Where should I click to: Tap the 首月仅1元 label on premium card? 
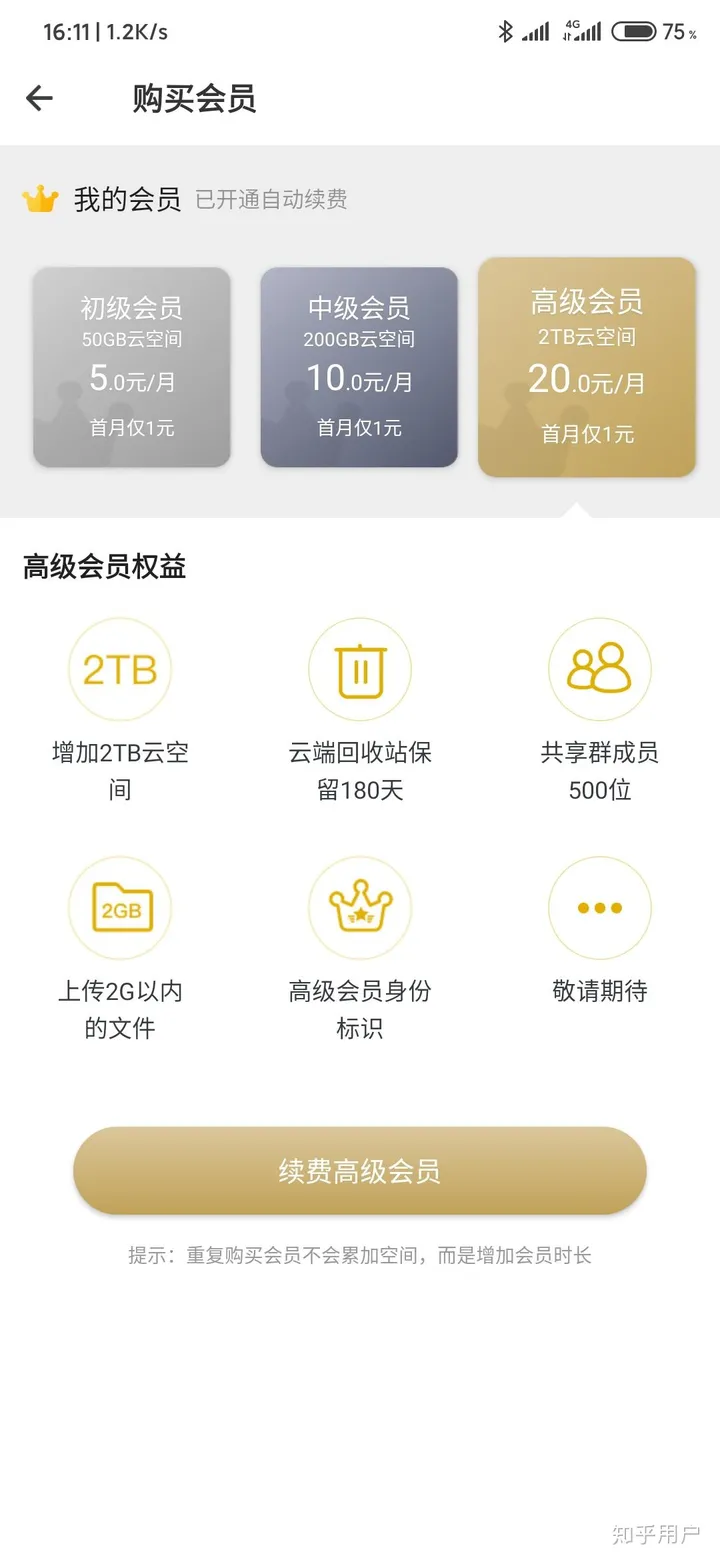coord(588,434)
